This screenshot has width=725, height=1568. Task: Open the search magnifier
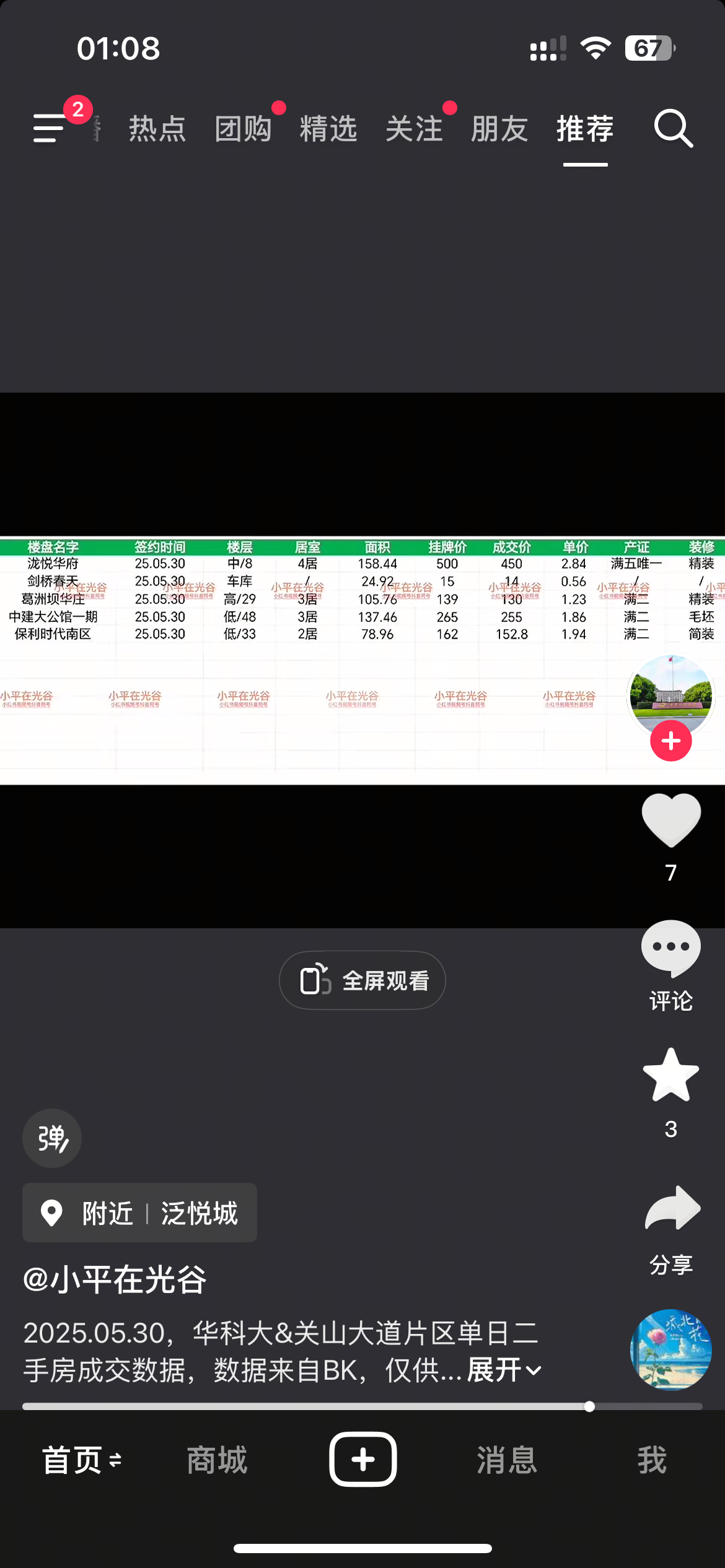tap(674, 128)
